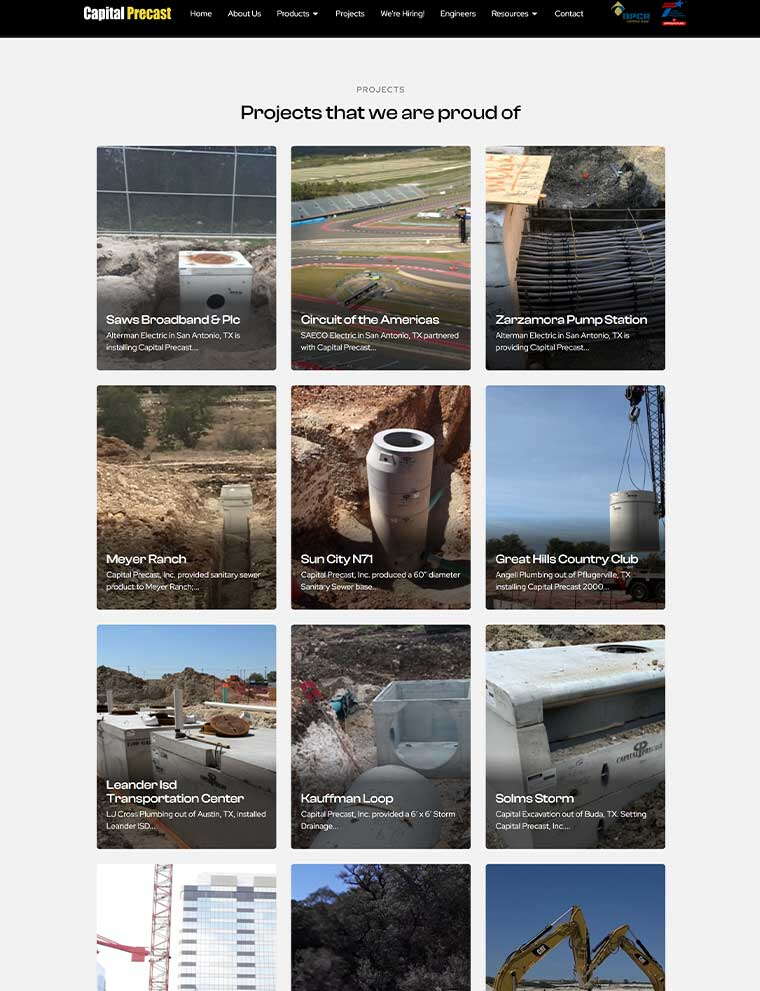The height and width of the screenshot is (991, 760).
Task: Expand the Products dropdown menu
Action: [x=297, y=14]
